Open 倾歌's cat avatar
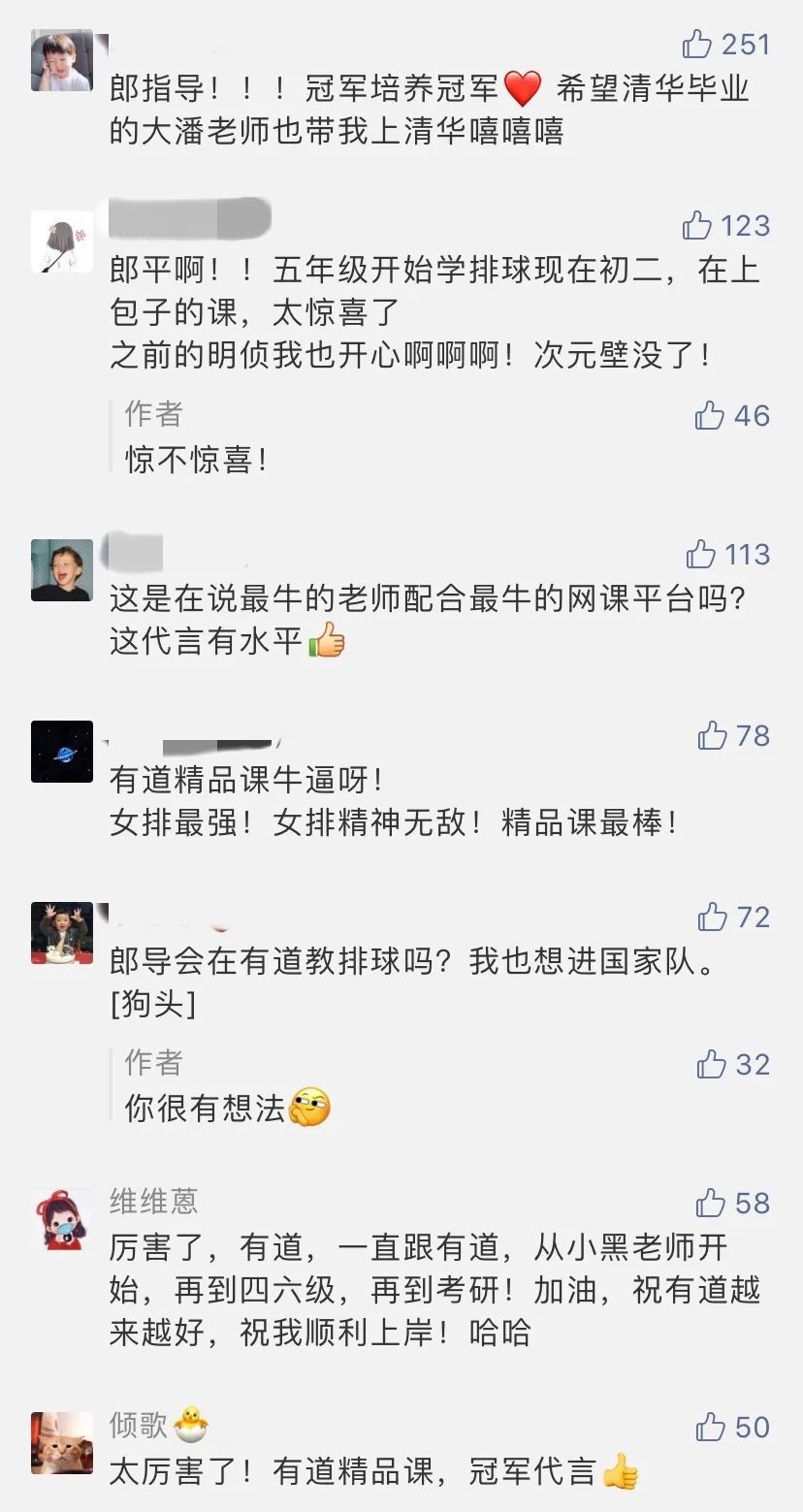803x1512 pixels. [62, 1443]
